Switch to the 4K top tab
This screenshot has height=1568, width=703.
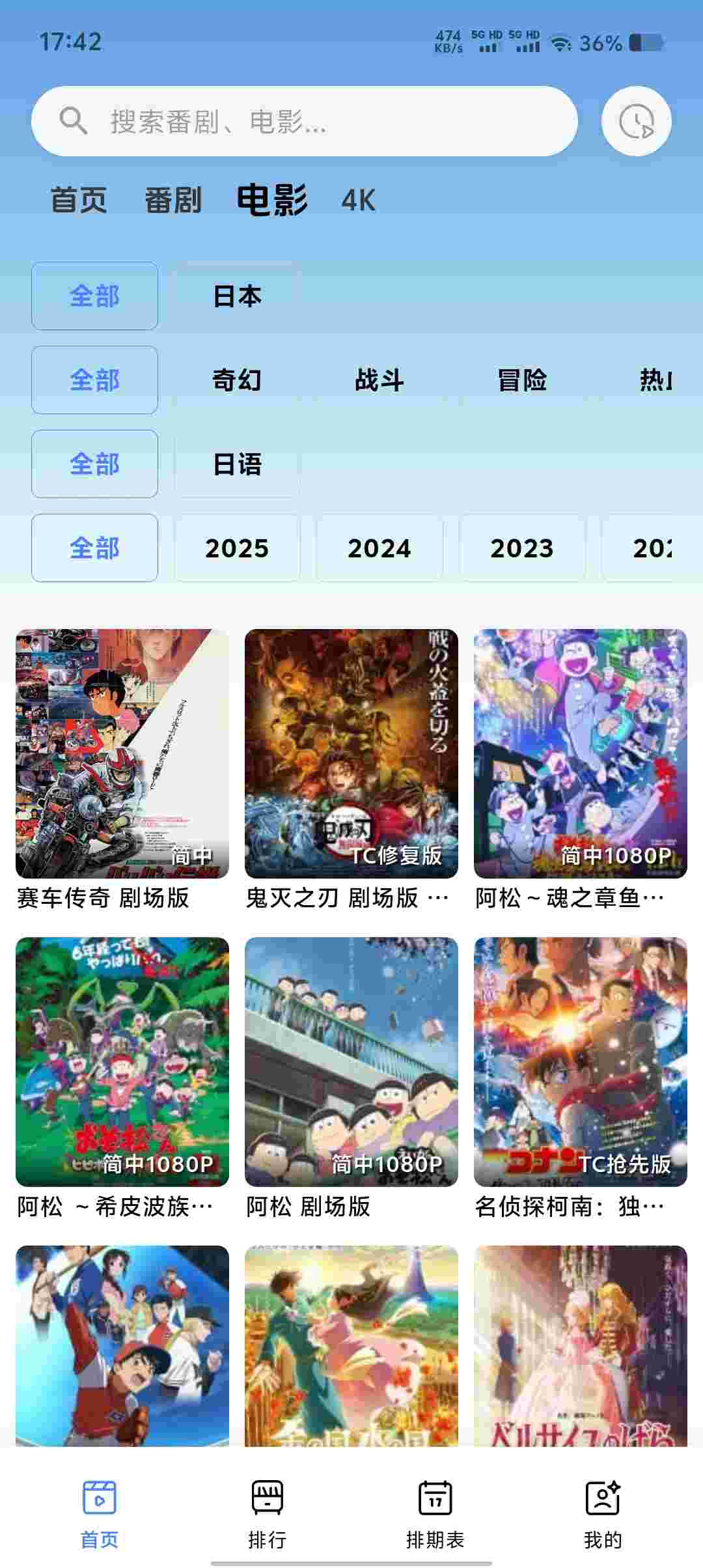pos(359,201)
